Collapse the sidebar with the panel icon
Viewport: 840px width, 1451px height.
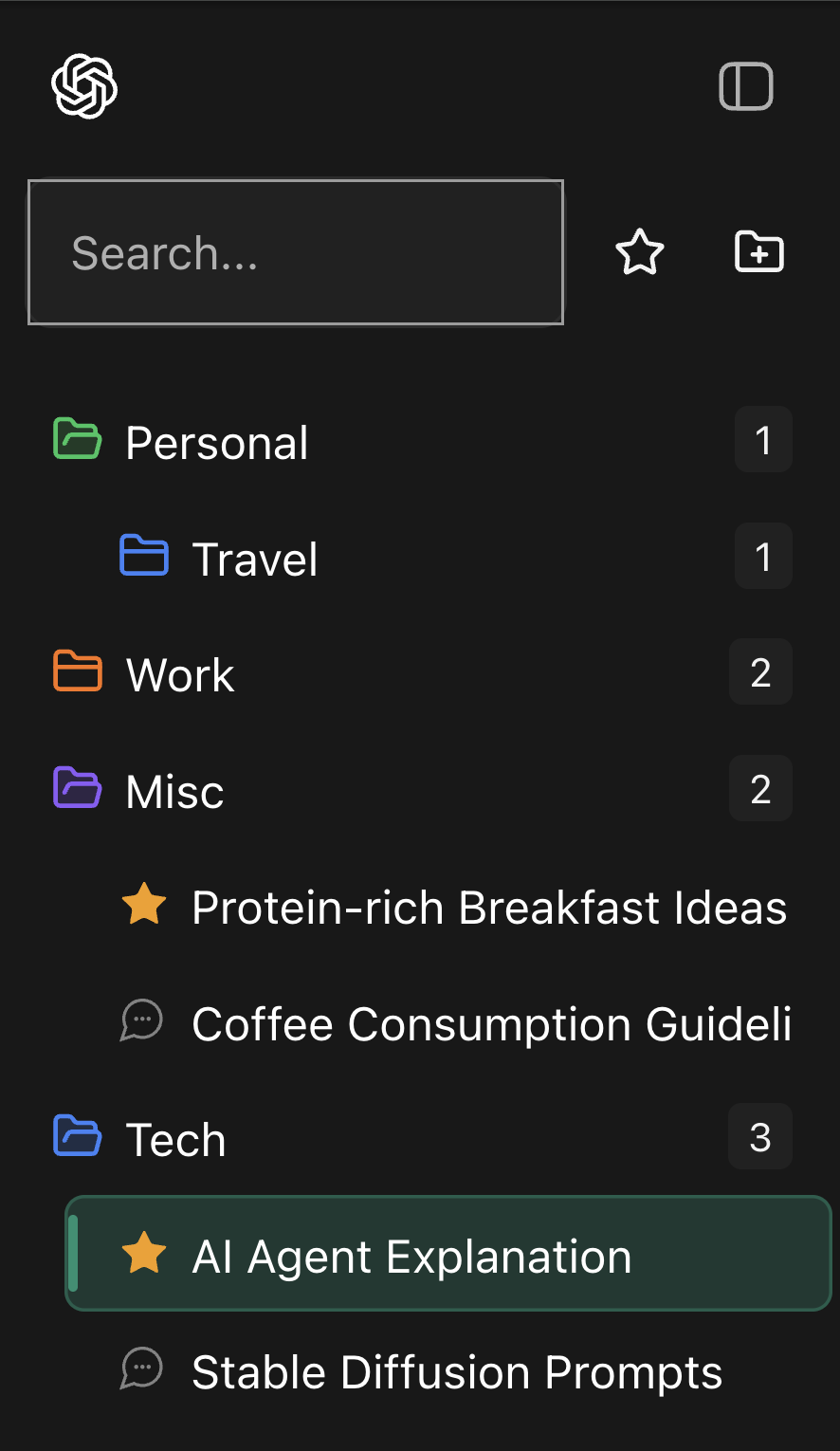pyautogui.click(x=745, y=85)
